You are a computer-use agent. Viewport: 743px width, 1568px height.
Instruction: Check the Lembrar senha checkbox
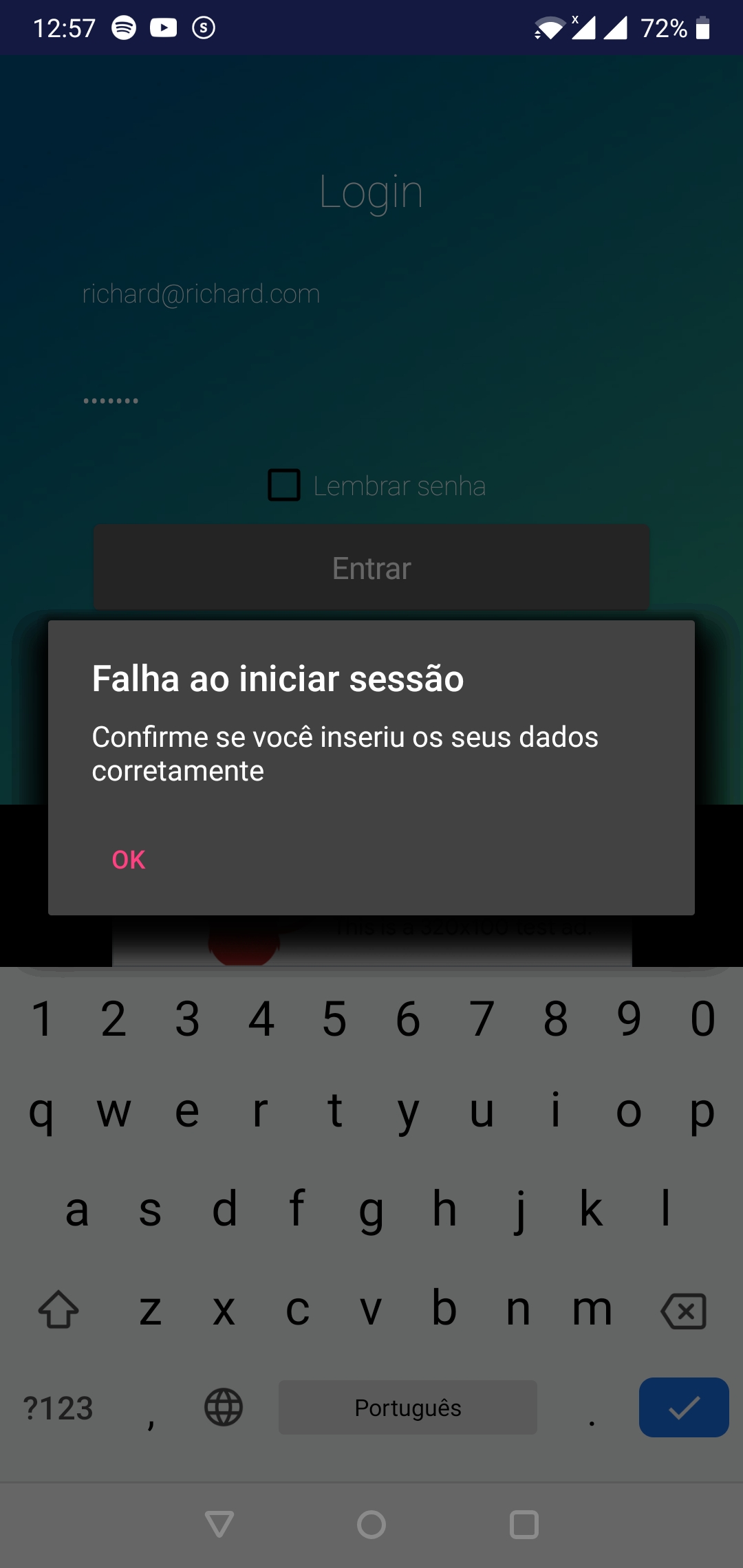tap(284, 486)
